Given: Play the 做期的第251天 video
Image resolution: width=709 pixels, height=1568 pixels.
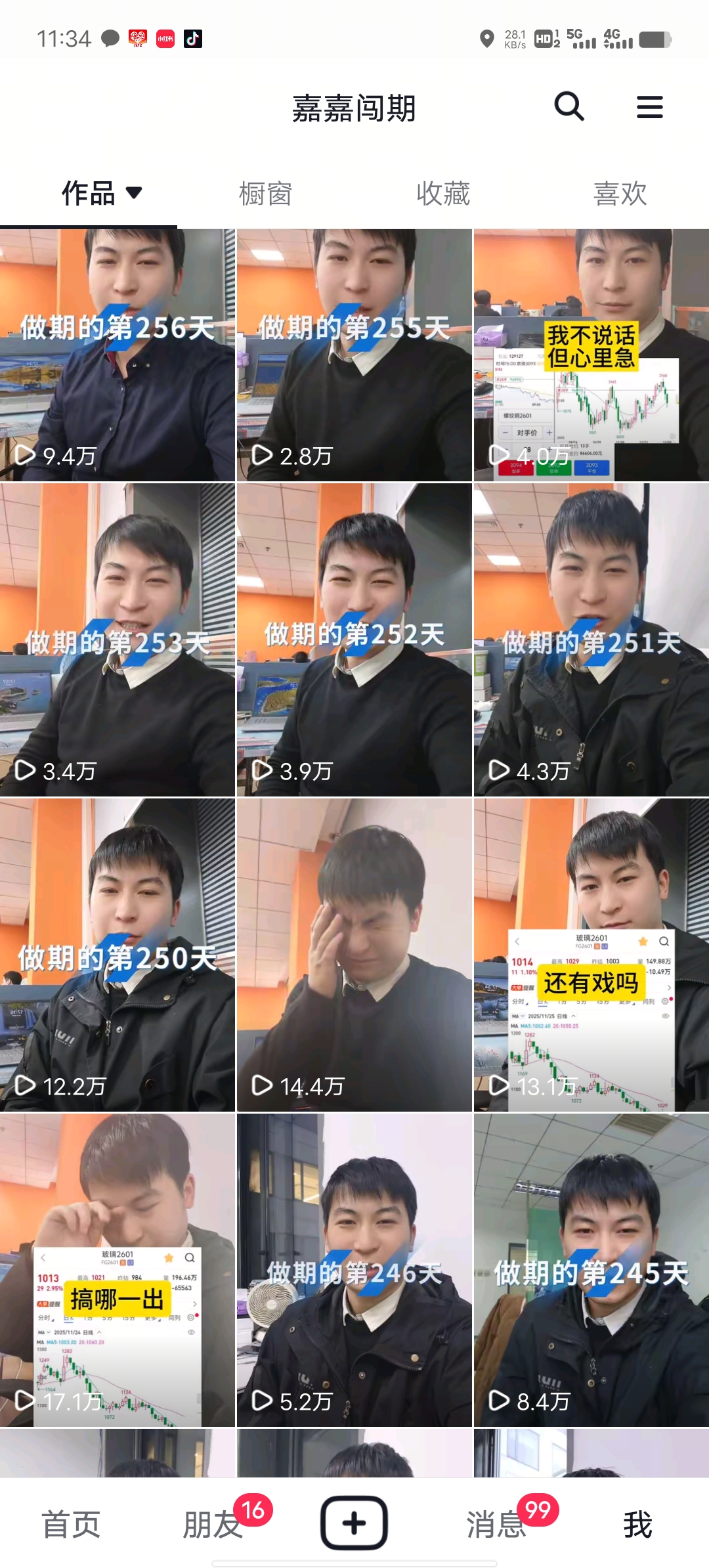Looking at the screenshot, I should [591, 640].
